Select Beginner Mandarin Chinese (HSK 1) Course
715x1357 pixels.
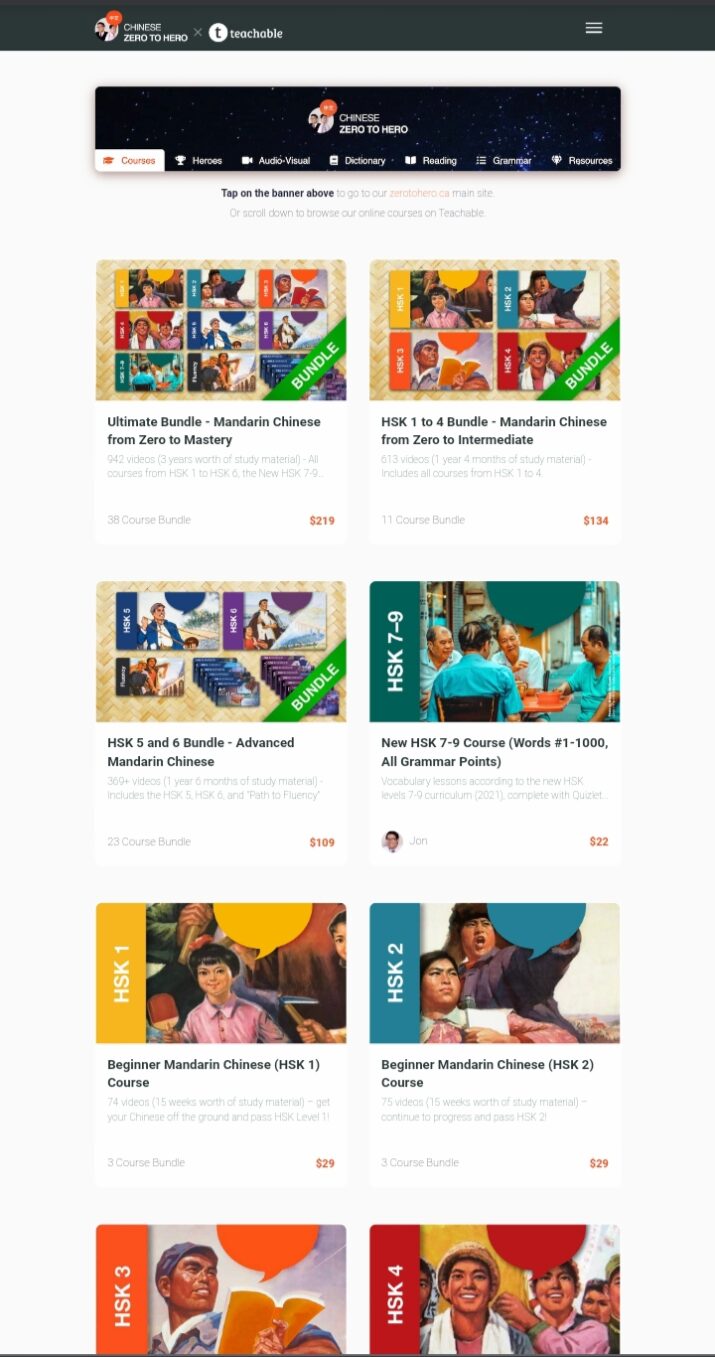pyautogui.click(x=221, y=1073)
